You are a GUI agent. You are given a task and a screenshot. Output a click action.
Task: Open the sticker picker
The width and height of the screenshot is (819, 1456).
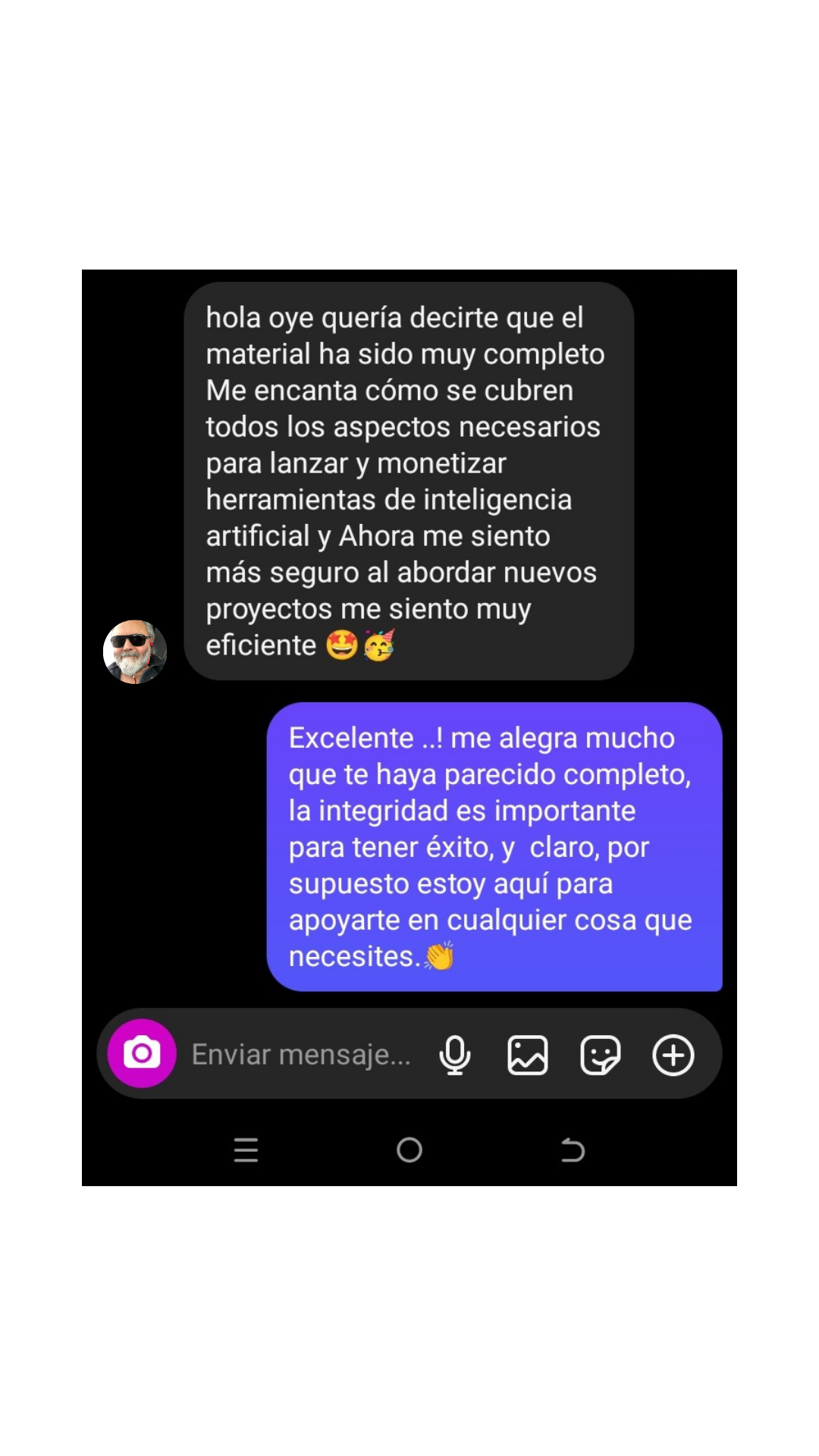[600, 1055]
